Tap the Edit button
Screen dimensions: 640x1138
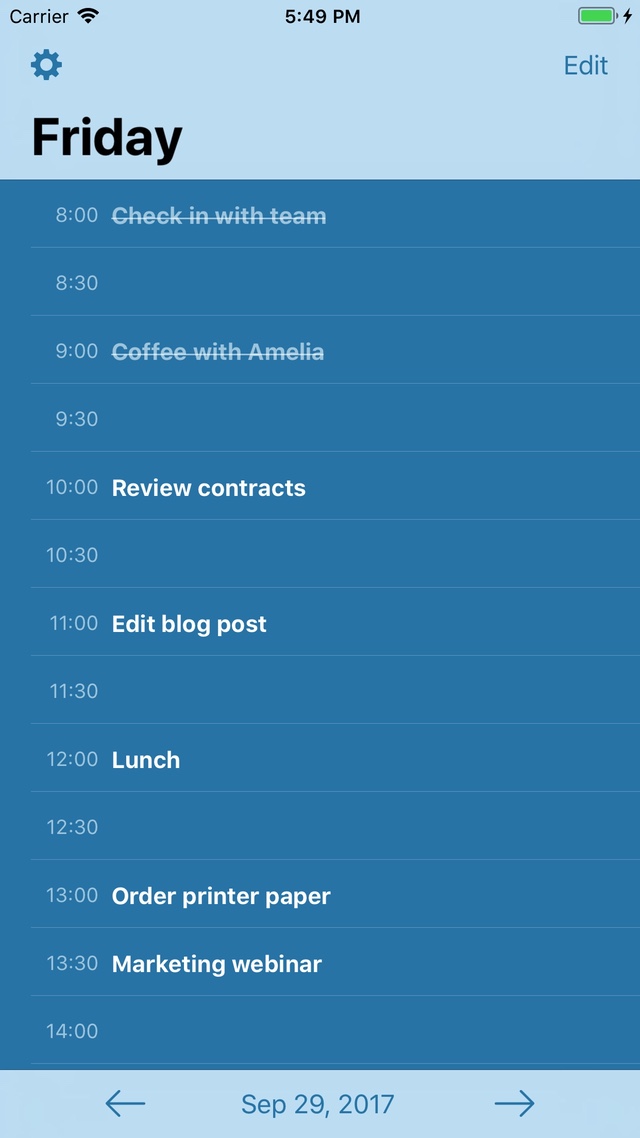pyautogui.click(x=585, y=66)
